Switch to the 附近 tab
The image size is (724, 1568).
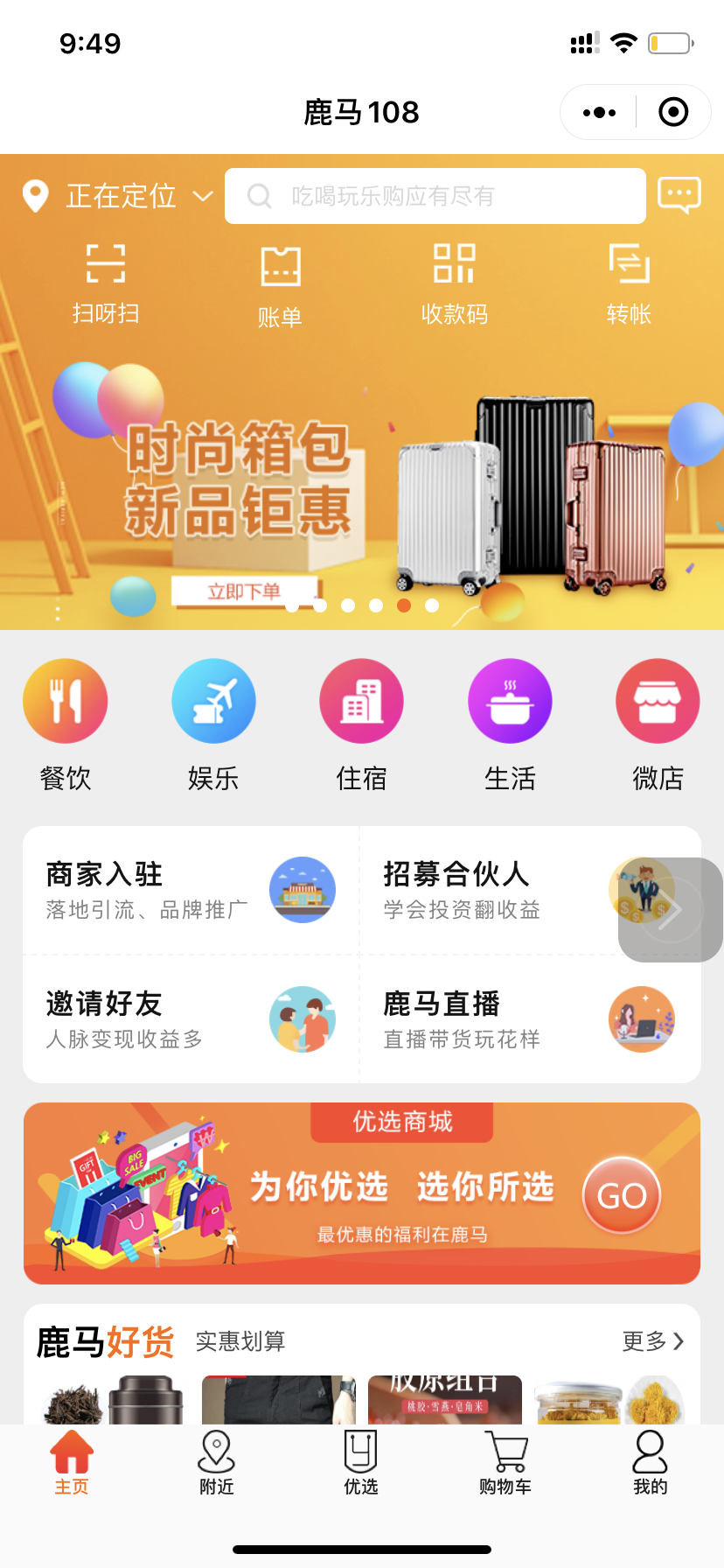tap(216, 1463)
